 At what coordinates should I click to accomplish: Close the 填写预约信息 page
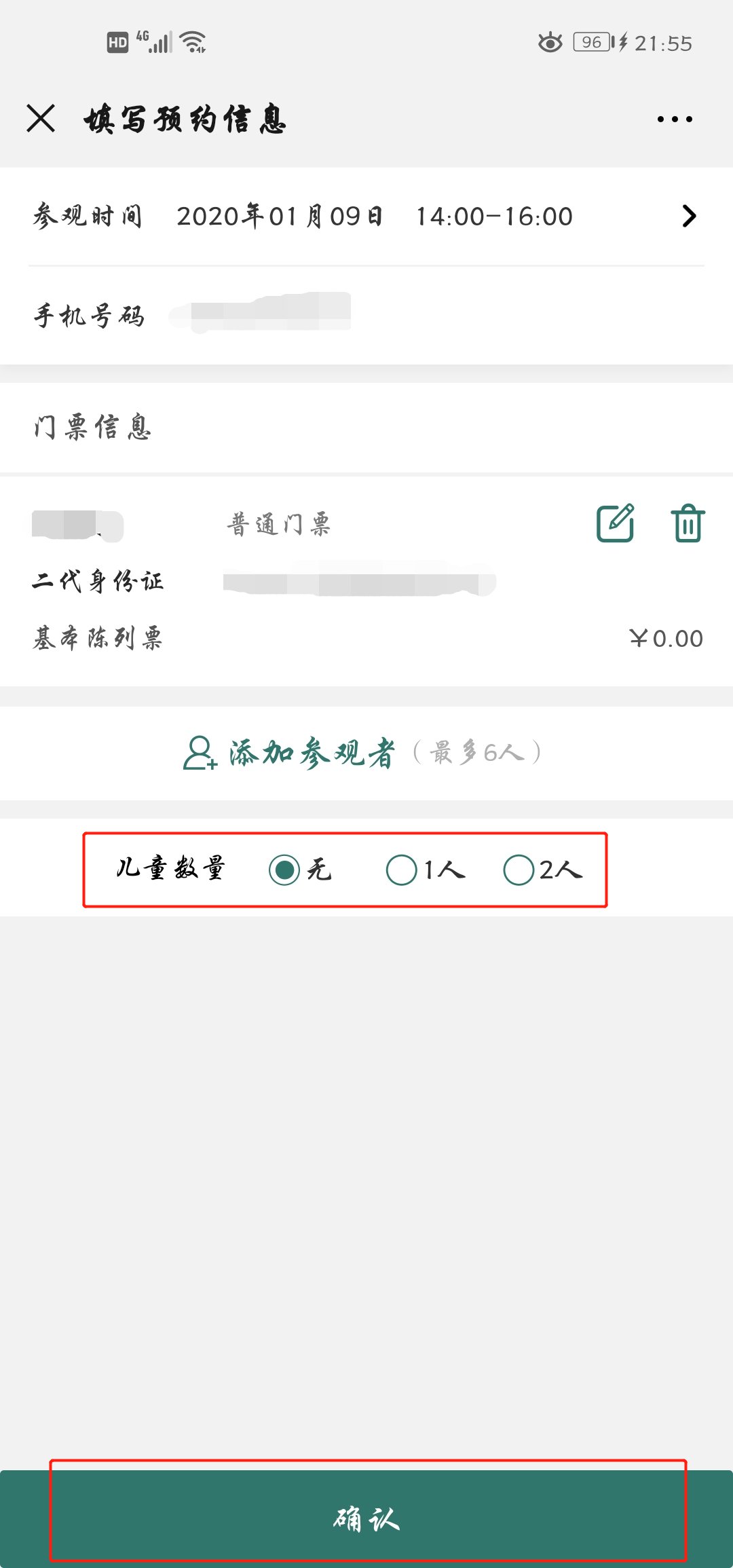(41, 118)
